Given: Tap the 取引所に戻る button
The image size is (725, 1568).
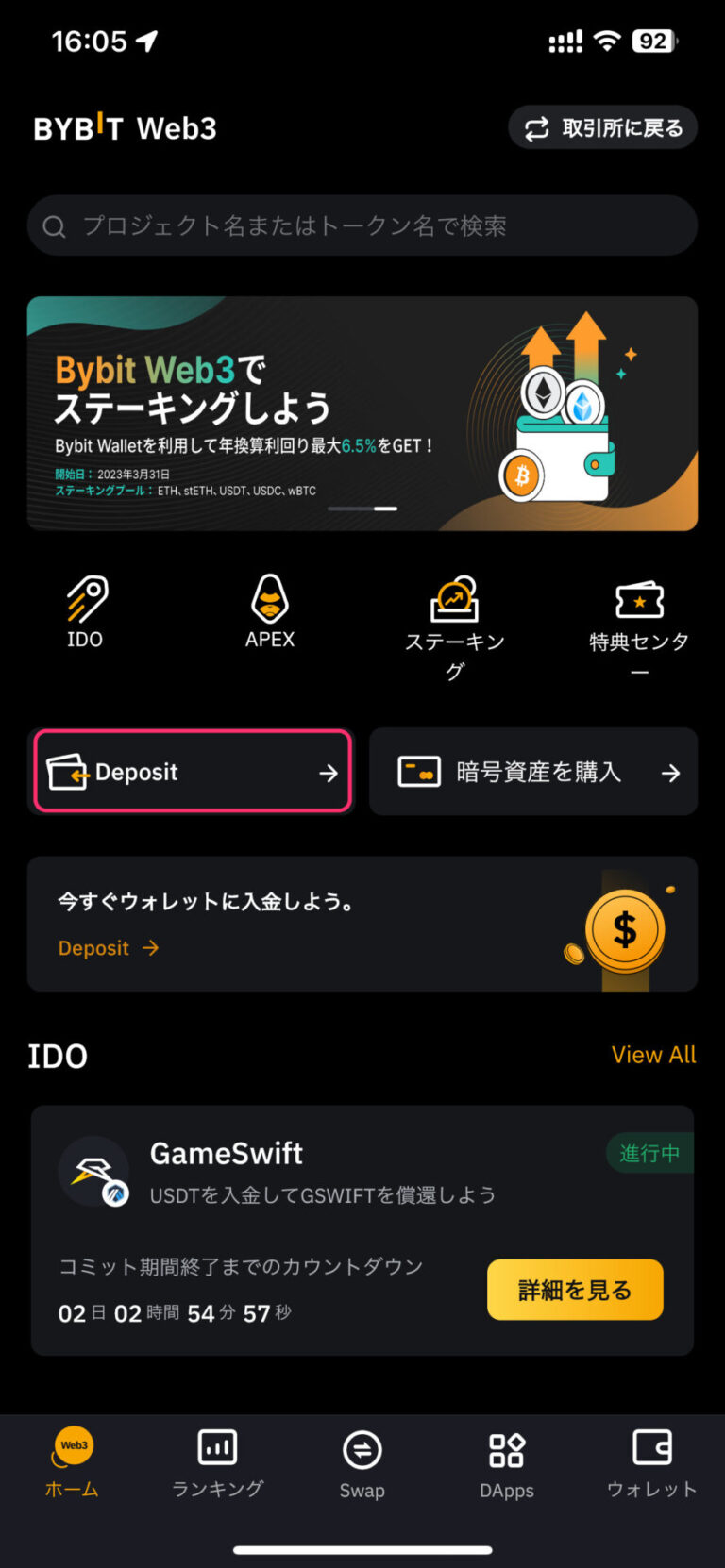Looking at the screenshot, I should (602, 127).
